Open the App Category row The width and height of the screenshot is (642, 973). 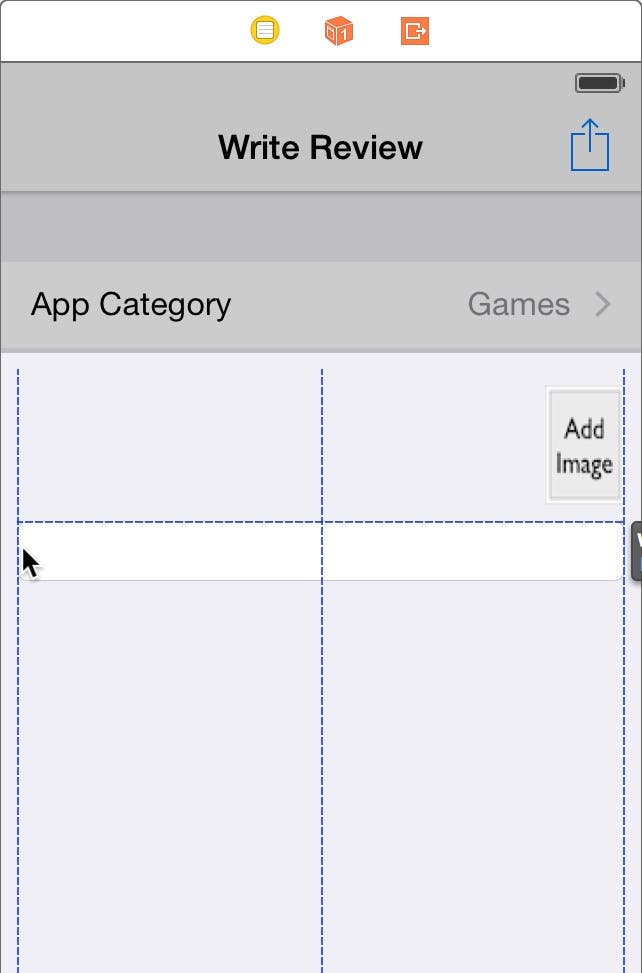coord(320,304)
